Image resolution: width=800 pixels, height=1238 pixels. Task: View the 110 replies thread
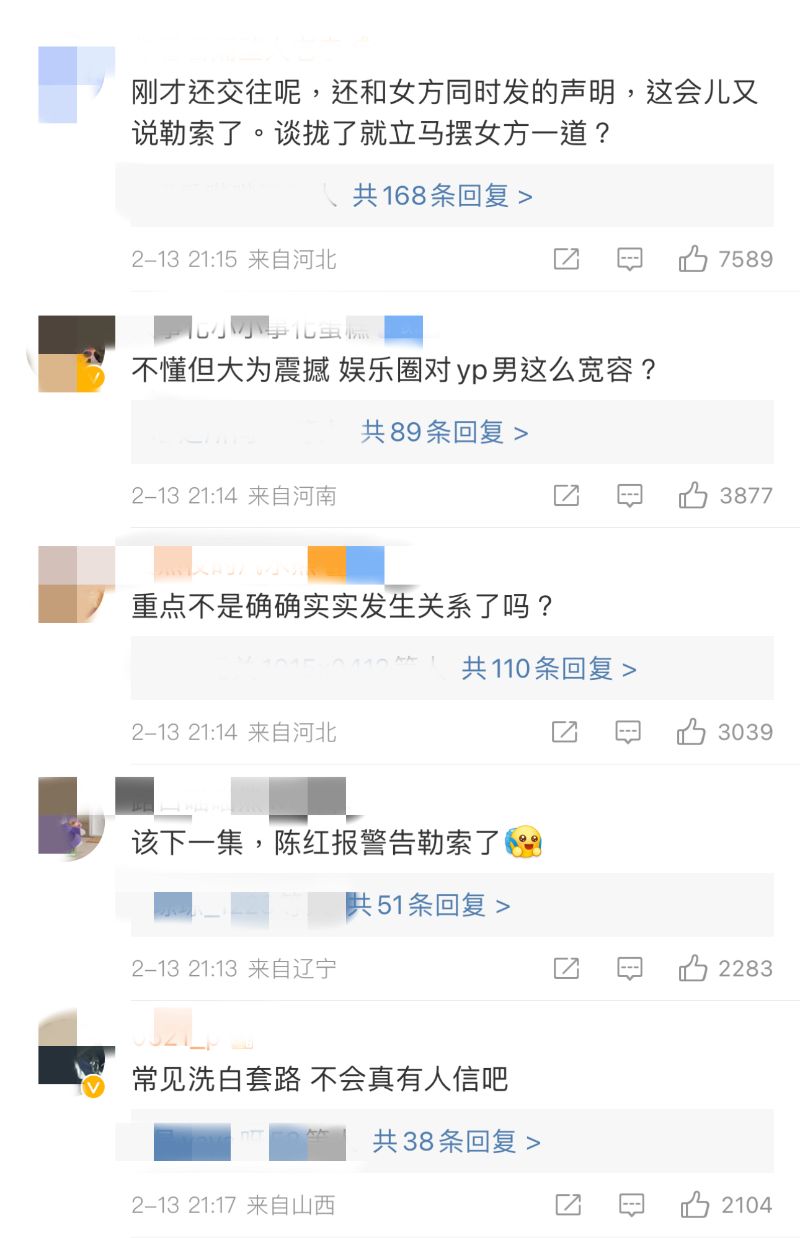point(548,669)
